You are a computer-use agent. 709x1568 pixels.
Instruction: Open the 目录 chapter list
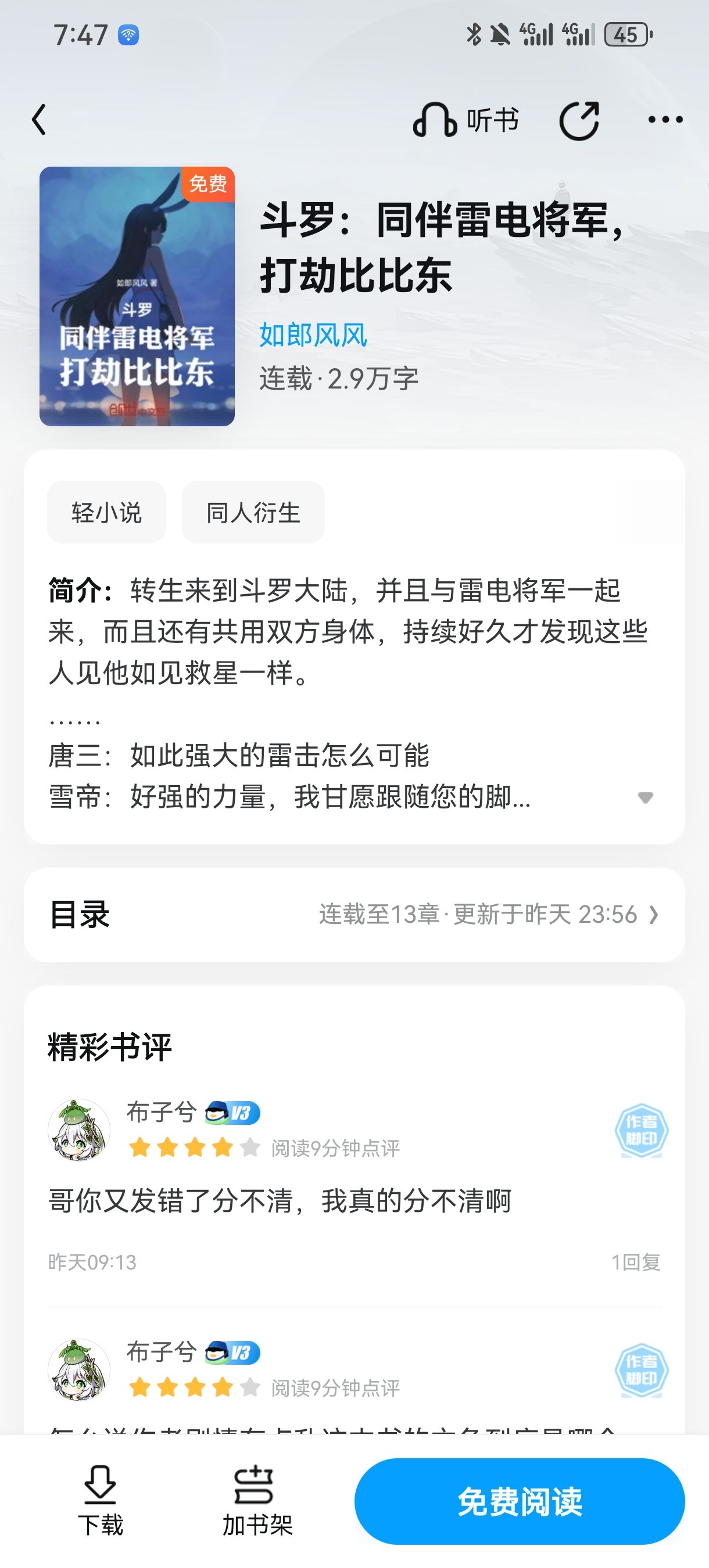pyautogui.click(x=354, y=914)
